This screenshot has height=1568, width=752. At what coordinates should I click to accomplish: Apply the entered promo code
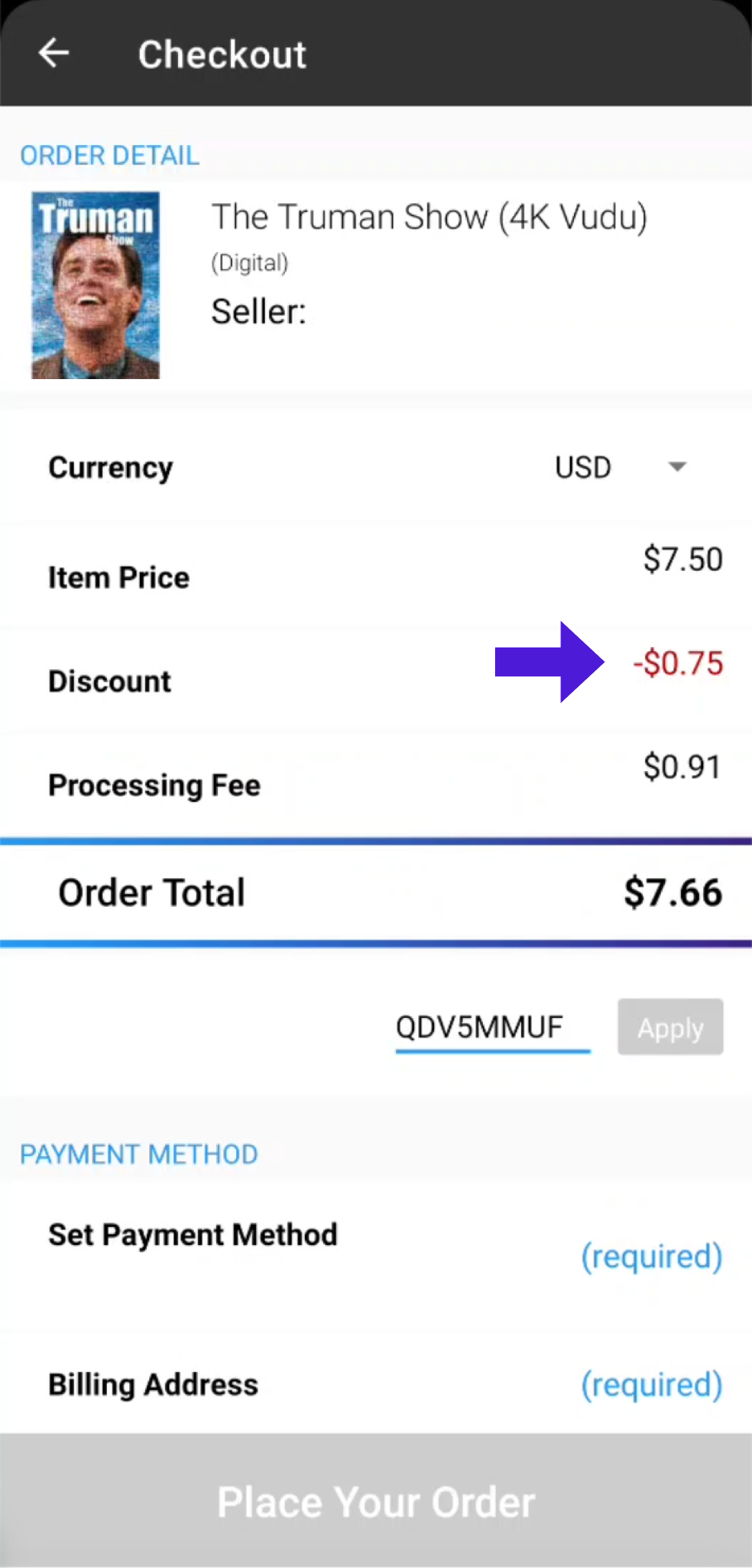click(x=669, y=1027)
